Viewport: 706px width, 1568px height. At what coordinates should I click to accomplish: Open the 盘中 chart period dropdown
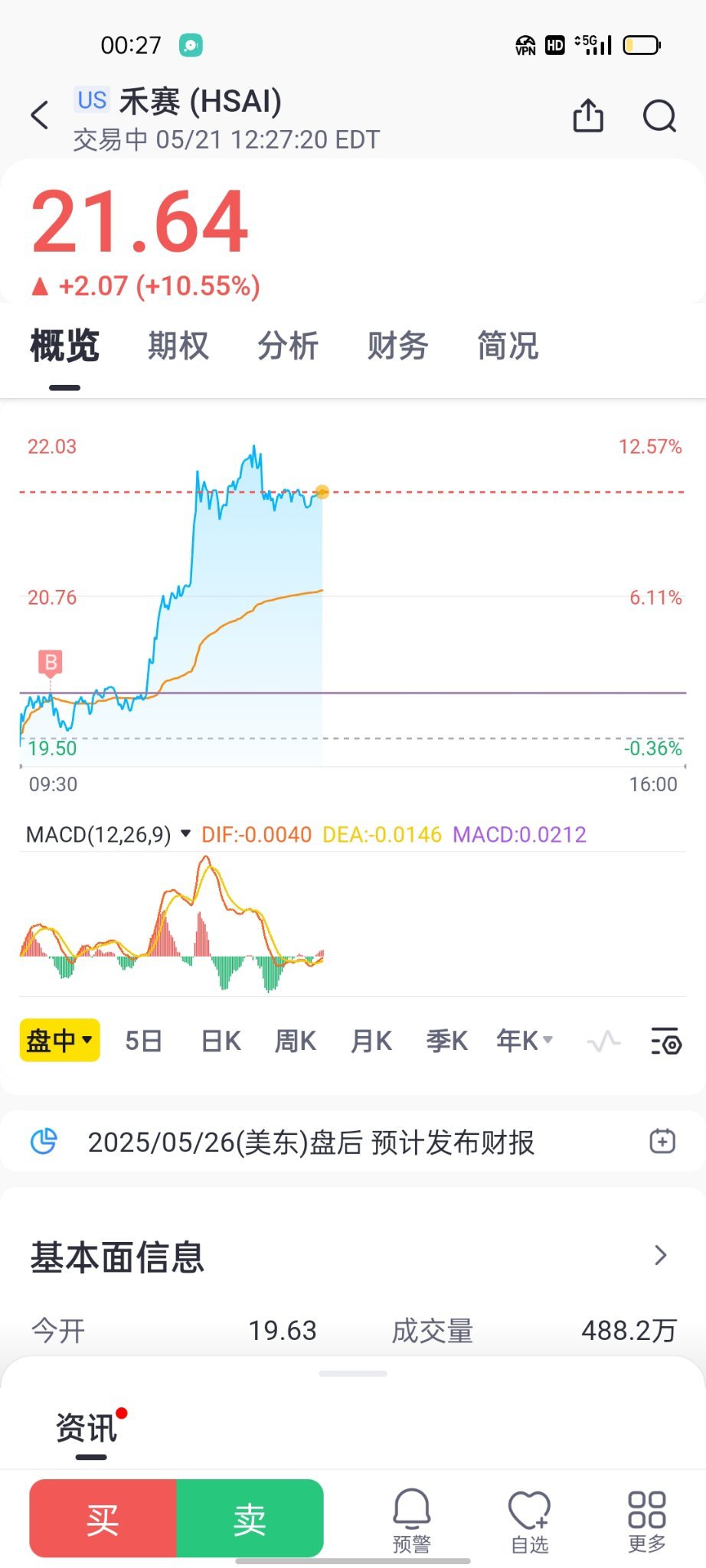59,1041
